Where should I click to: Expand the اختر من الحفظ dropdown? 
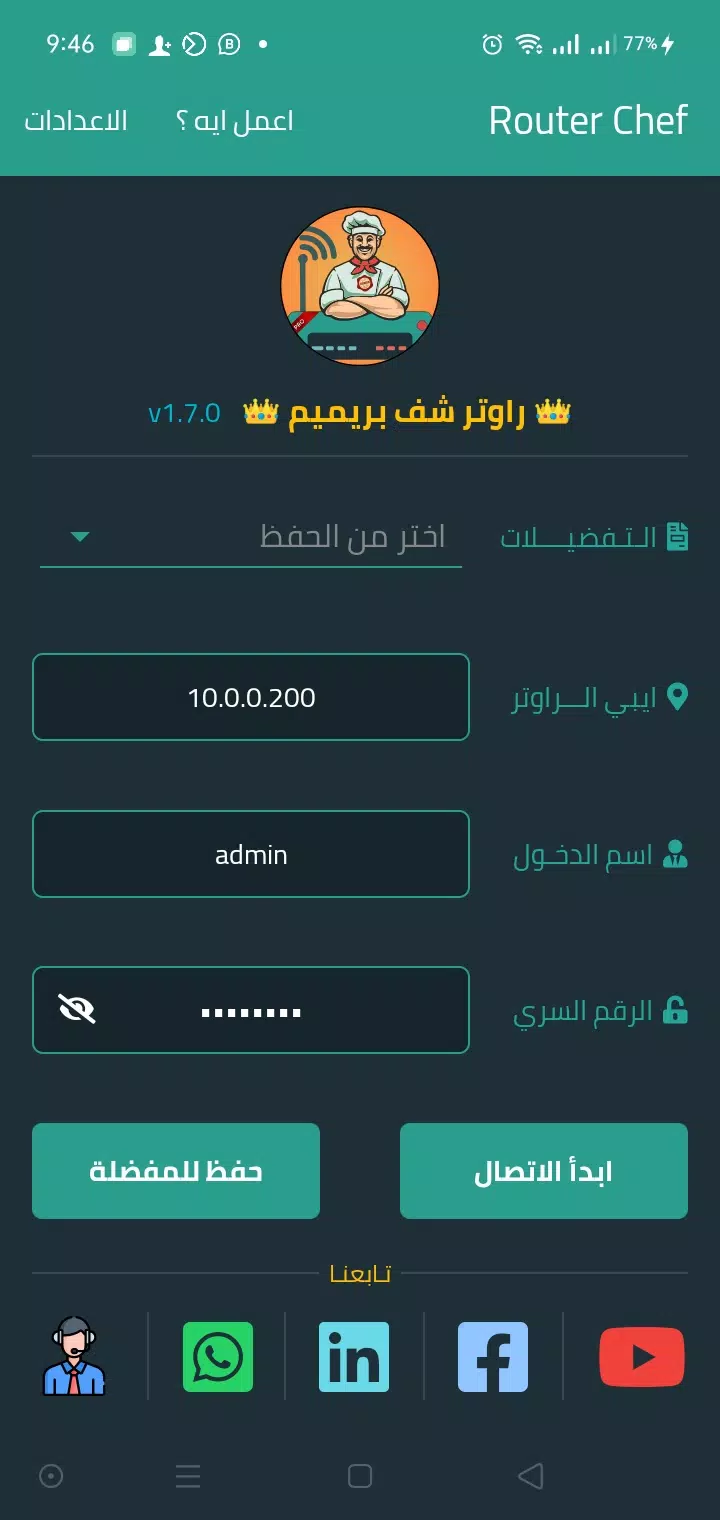pos(250,537)
